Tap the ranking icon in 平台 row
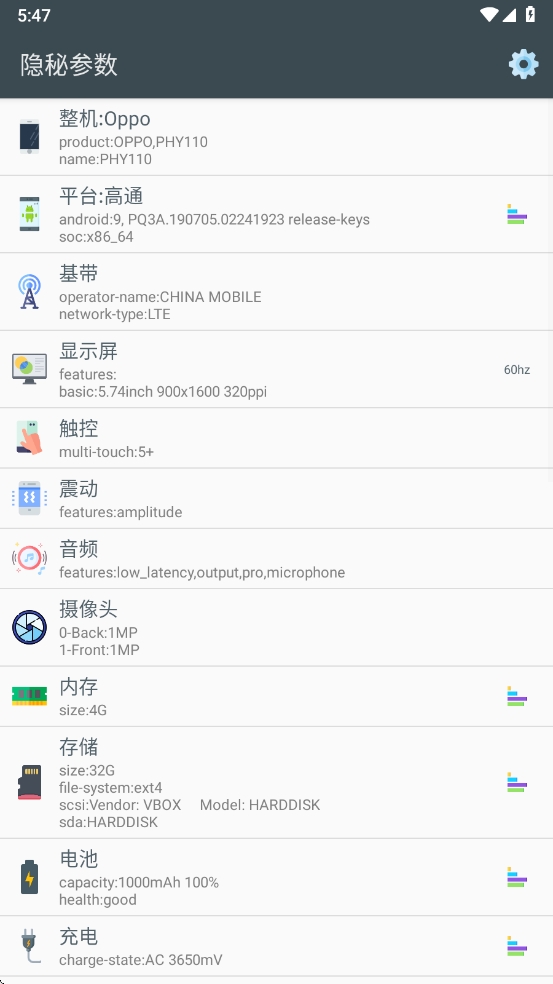 [x=517, y=215]
